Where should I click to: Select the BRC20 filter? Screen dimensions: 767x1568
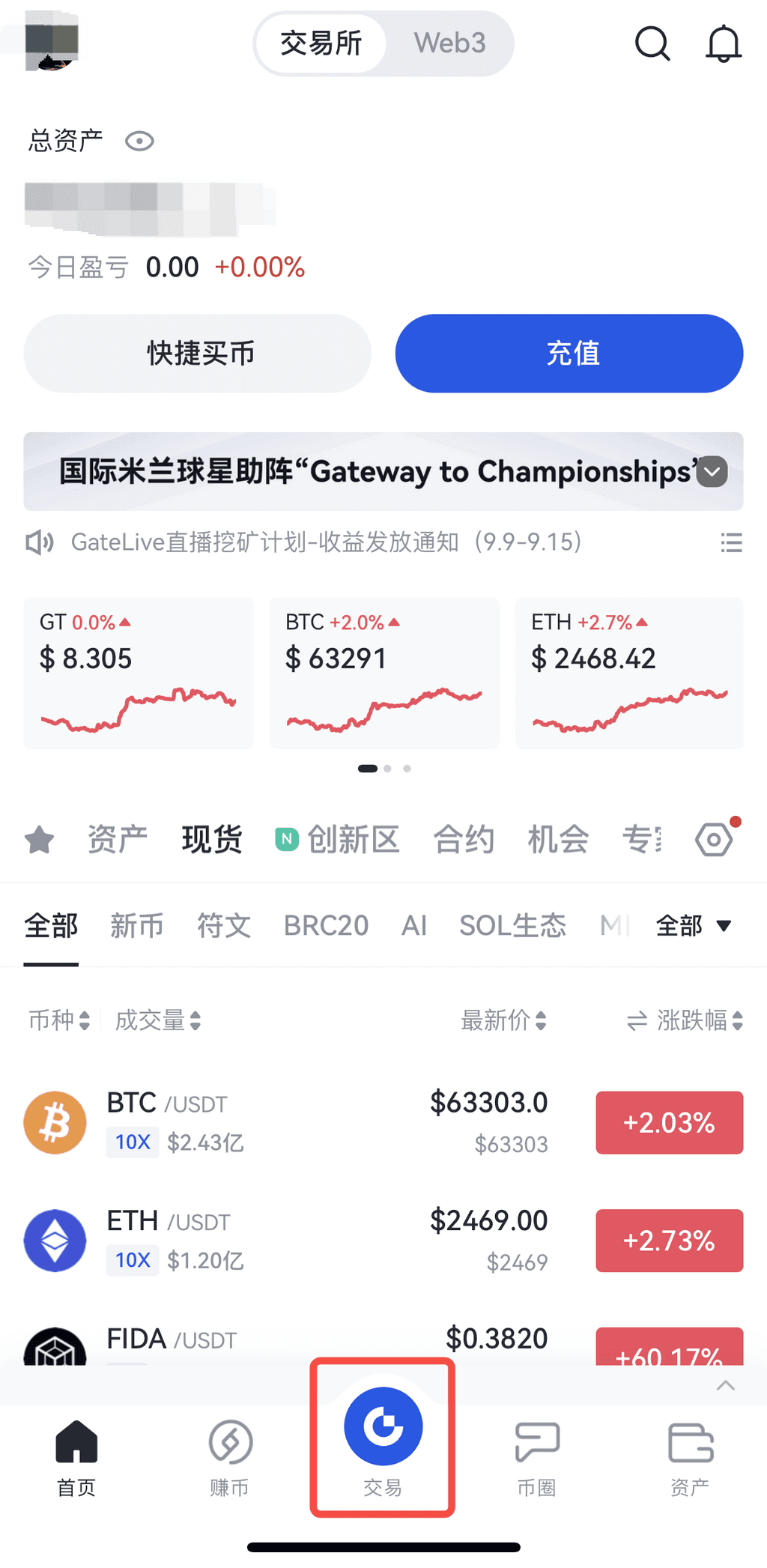(x=326, y=926)
